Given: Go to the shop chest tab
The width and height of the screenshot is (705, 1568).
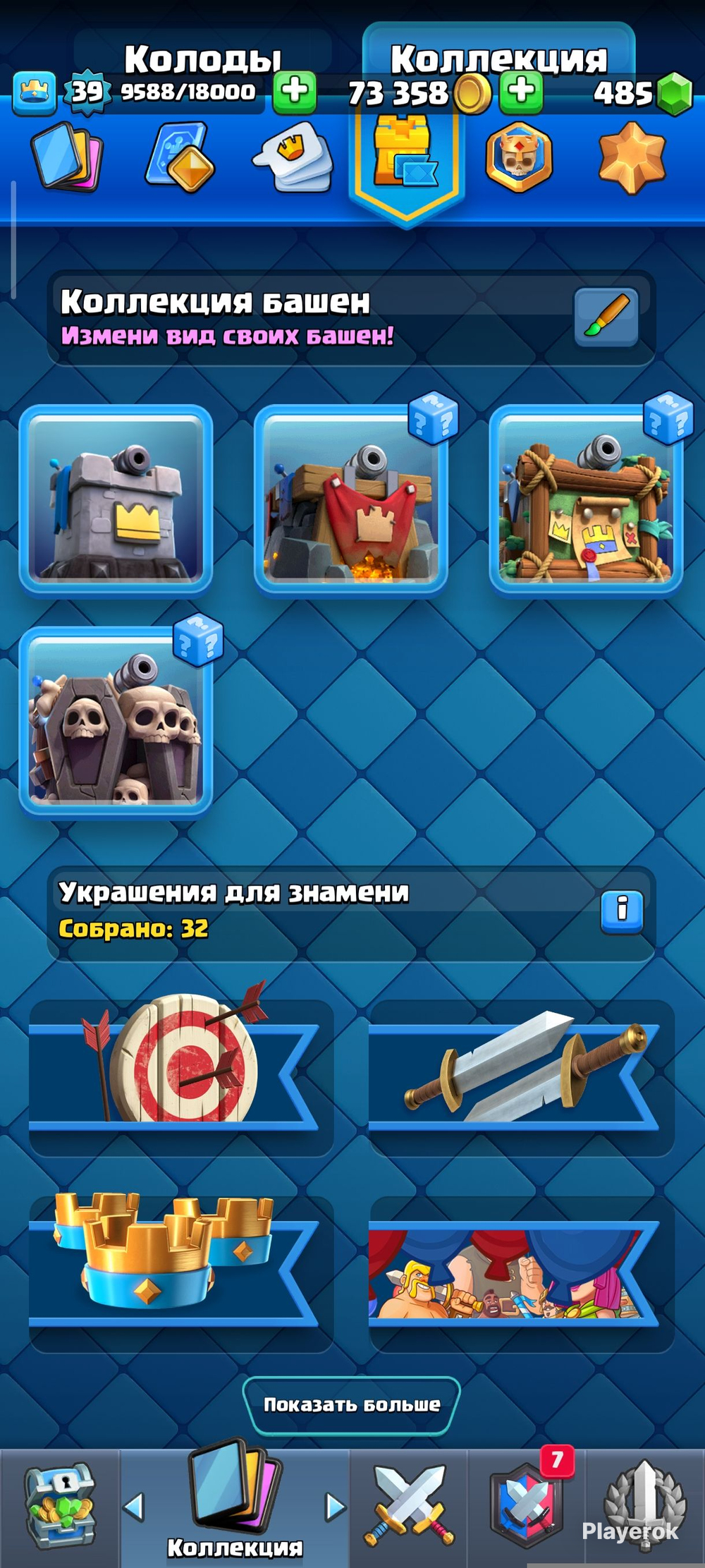Looking at the screenshot, I should 60,1507.
